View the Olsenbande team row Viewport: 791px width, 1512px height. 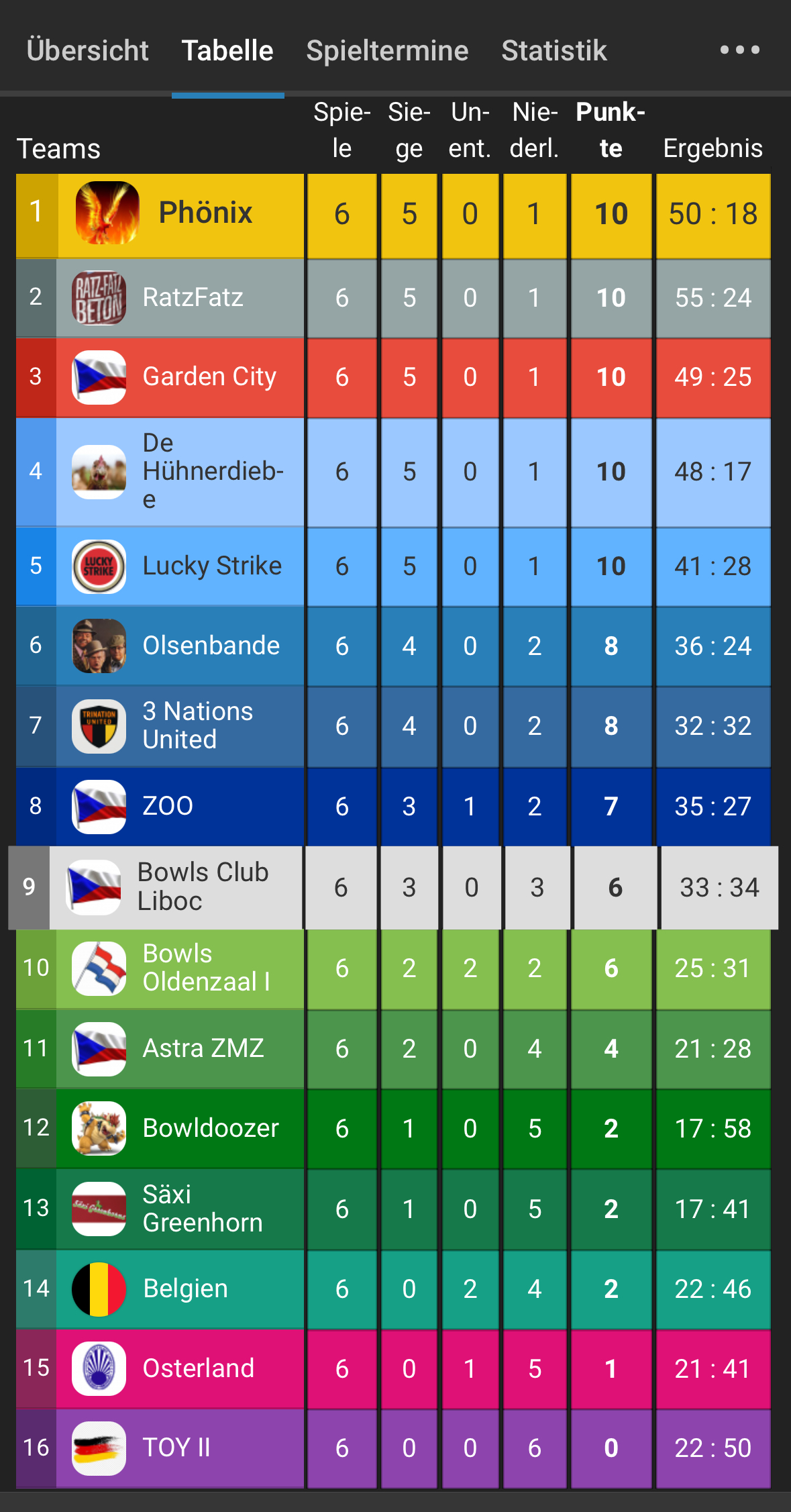(211, 646)
